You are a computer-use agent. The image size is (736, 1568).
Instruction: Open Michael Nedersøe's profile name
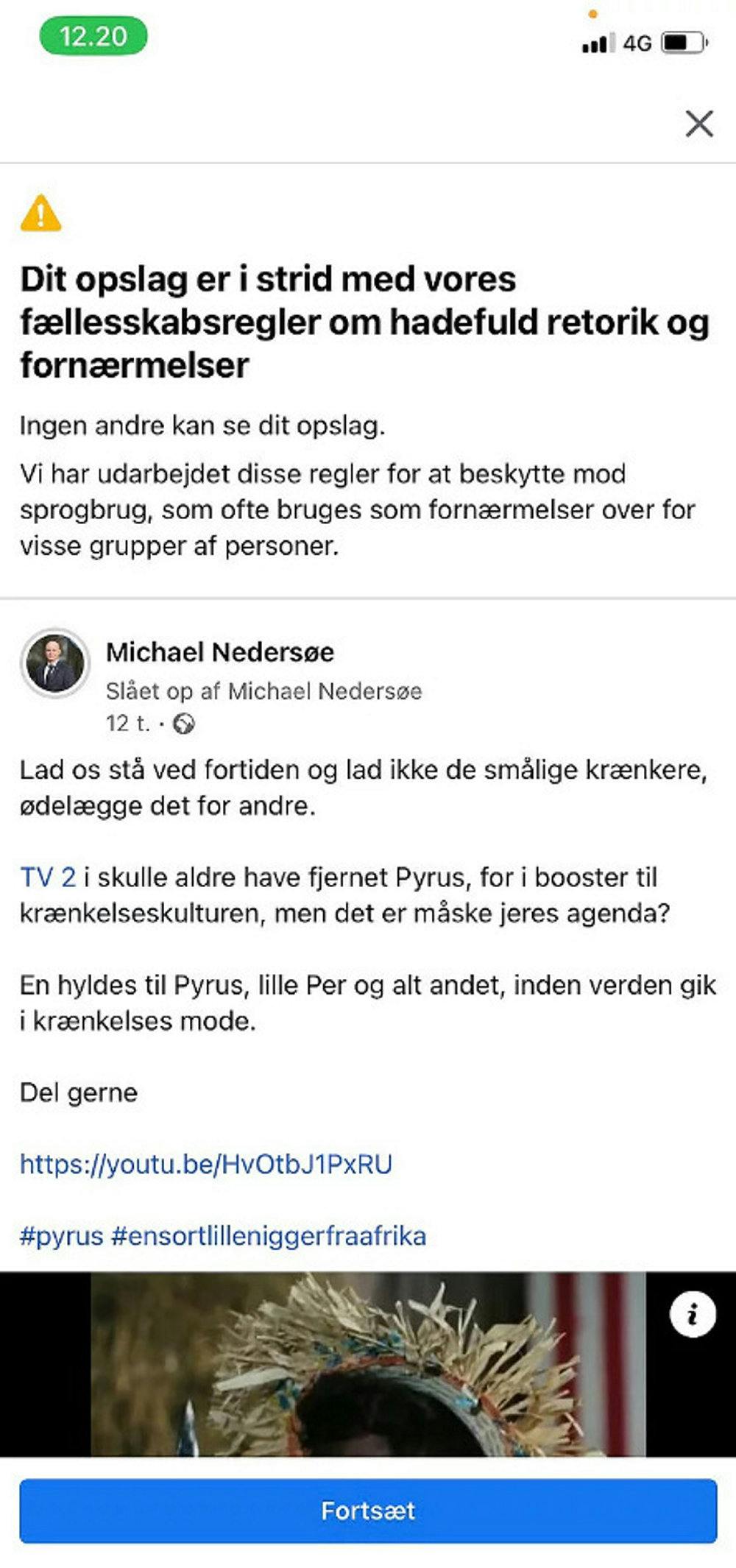(x=221, y=651)
